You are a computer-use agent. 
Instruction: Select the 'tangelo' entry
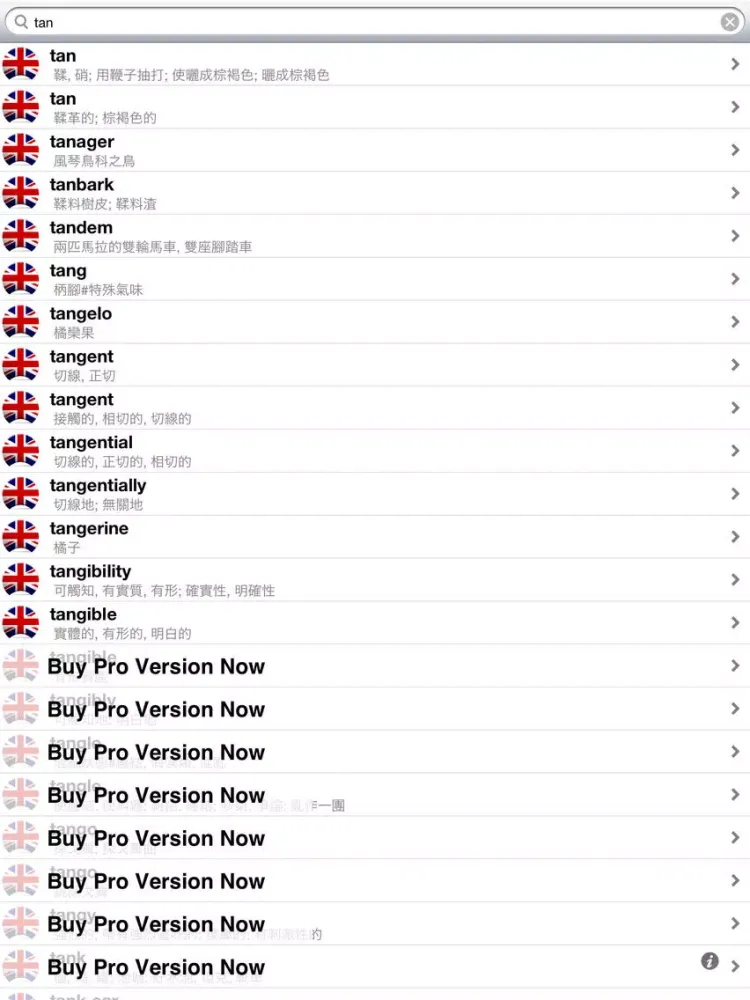click(x=375, y=322)
